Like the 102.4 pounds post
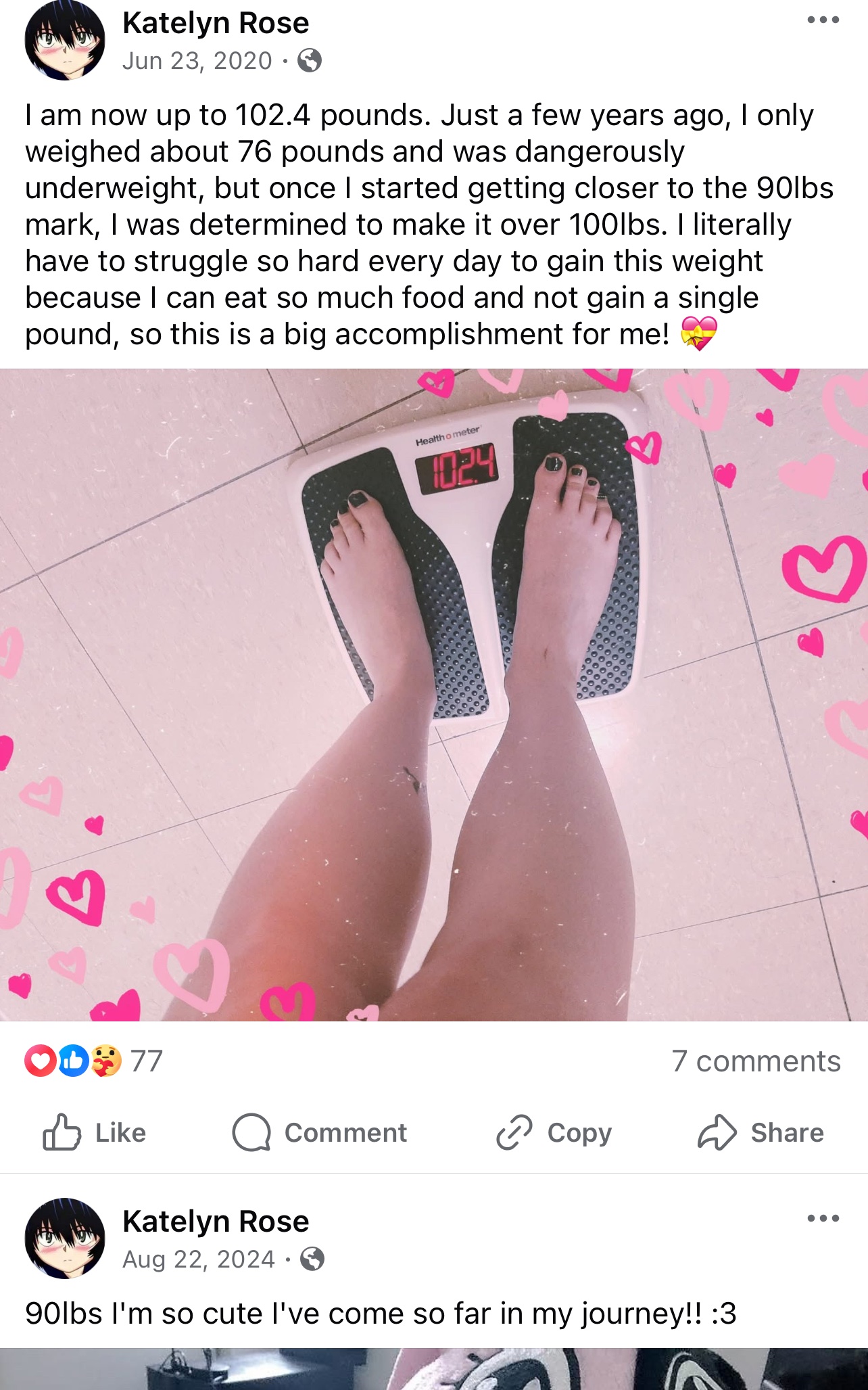Image resolution: width=868 pixels, height=1390 pixels. pos(95,1132)
